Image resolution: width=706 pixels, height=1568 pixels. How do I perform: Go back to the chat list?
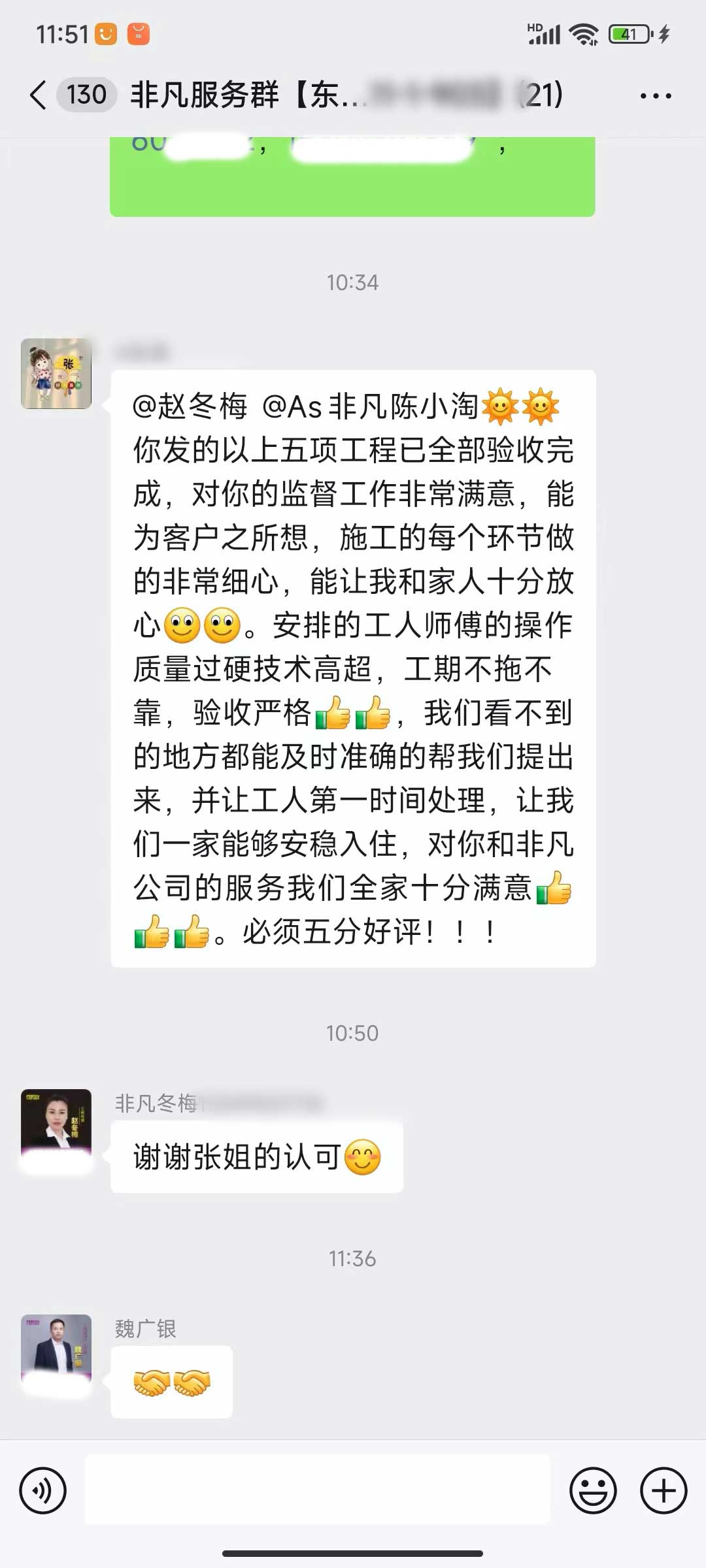click(x=39, y=95)
